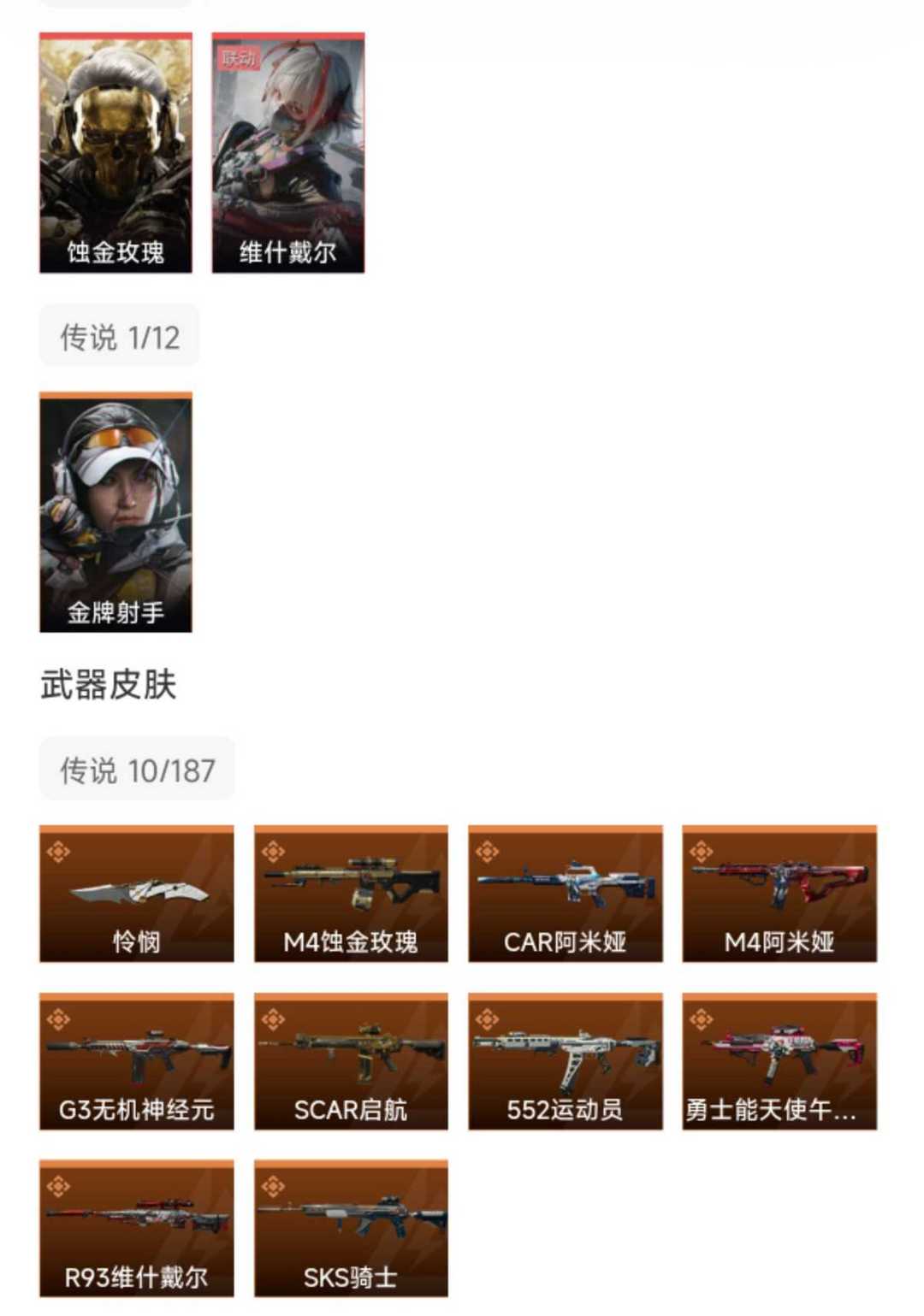View the 552运动员 weapon skin
The image size is (924, 1316).
[x=566, y=1061]
